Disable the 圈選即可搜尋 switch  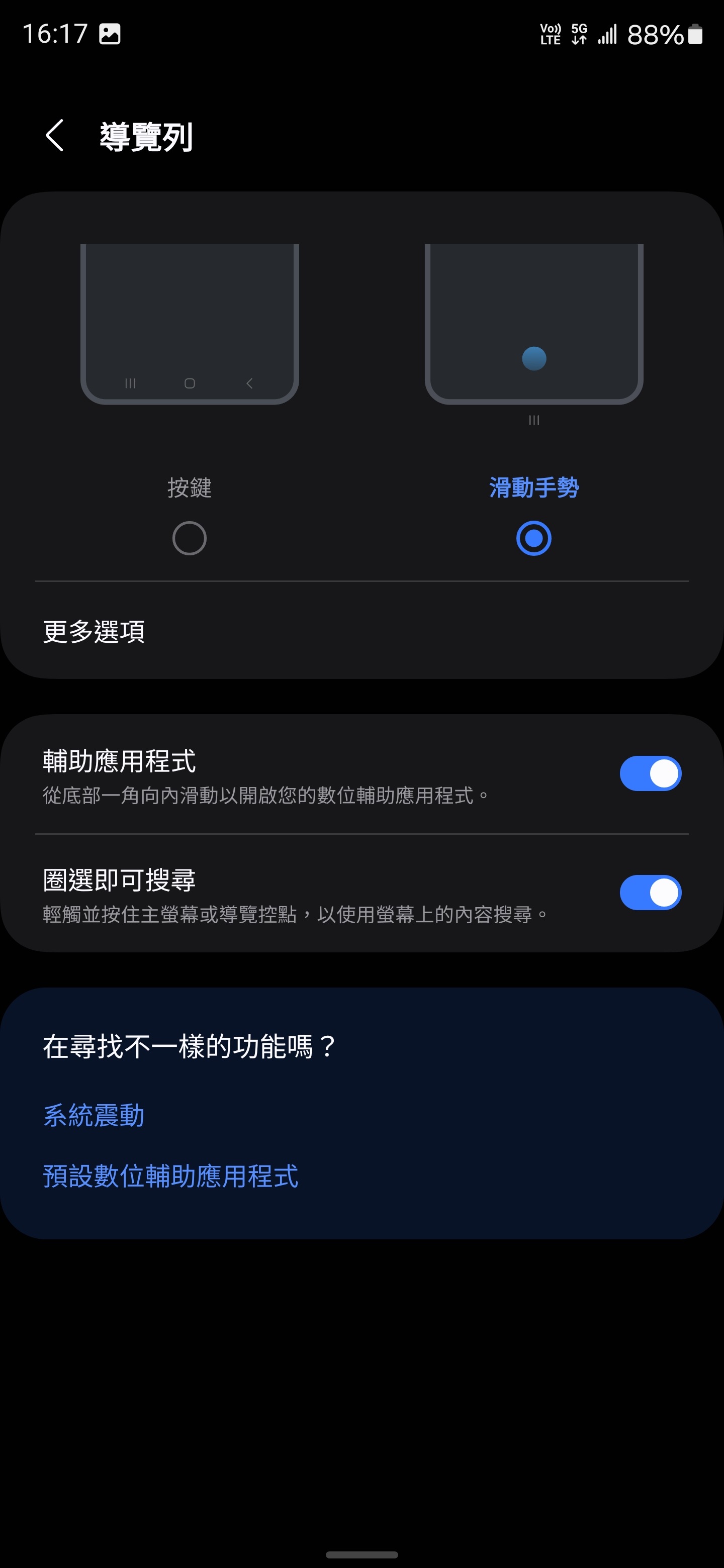(x=650, y=893)
